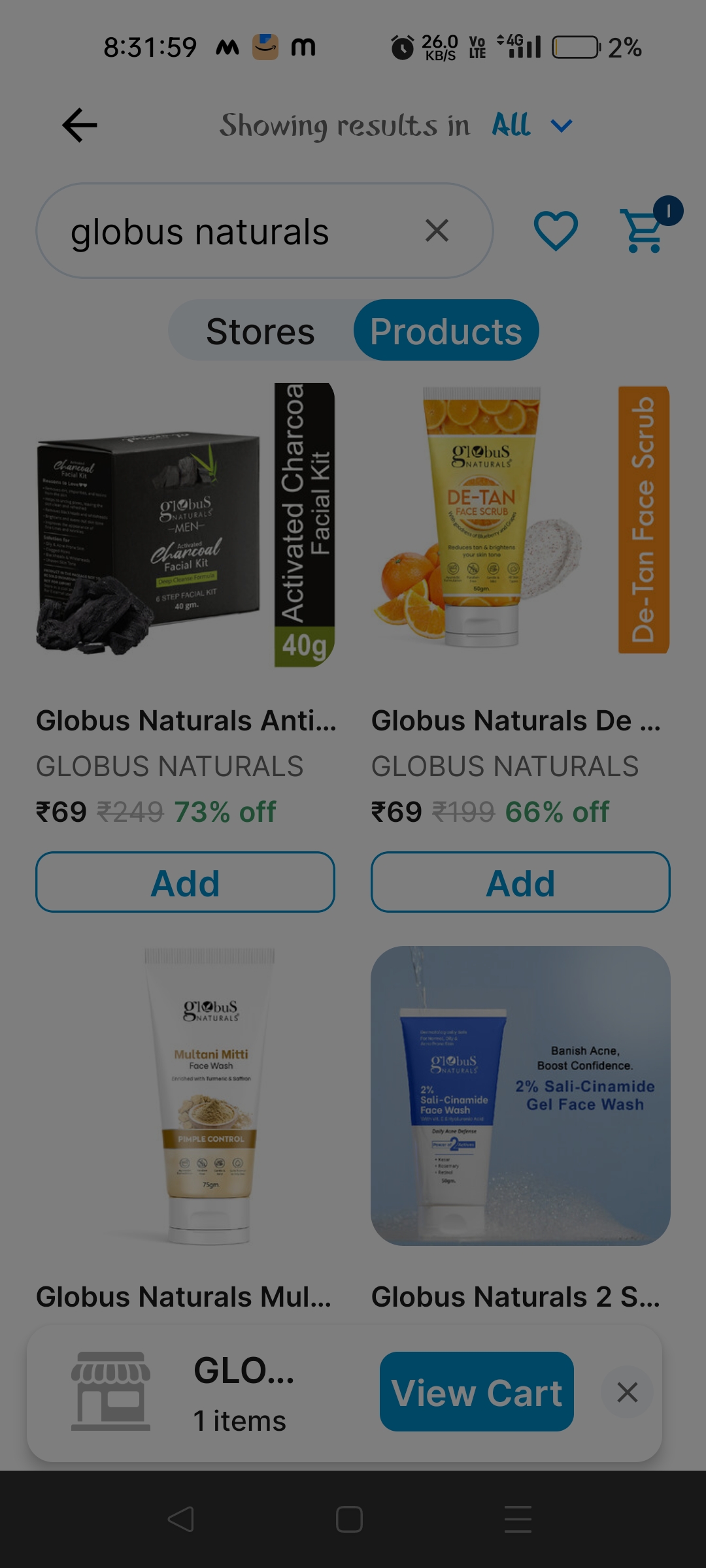This screenshot has height=1568, width=706.
Task: Add the De-Tan Face Scrub to cart
Action: 520,883
